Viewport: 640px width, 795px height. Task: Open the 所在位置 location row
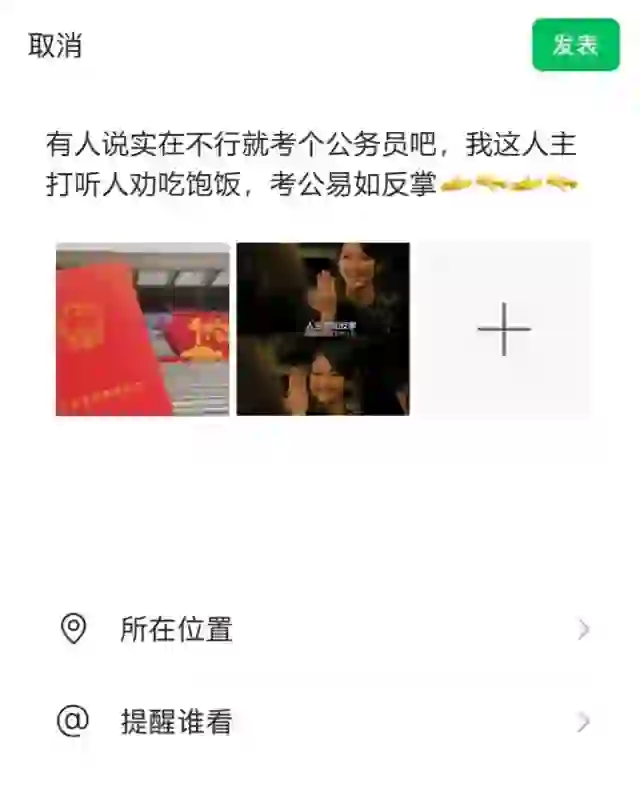320,629
